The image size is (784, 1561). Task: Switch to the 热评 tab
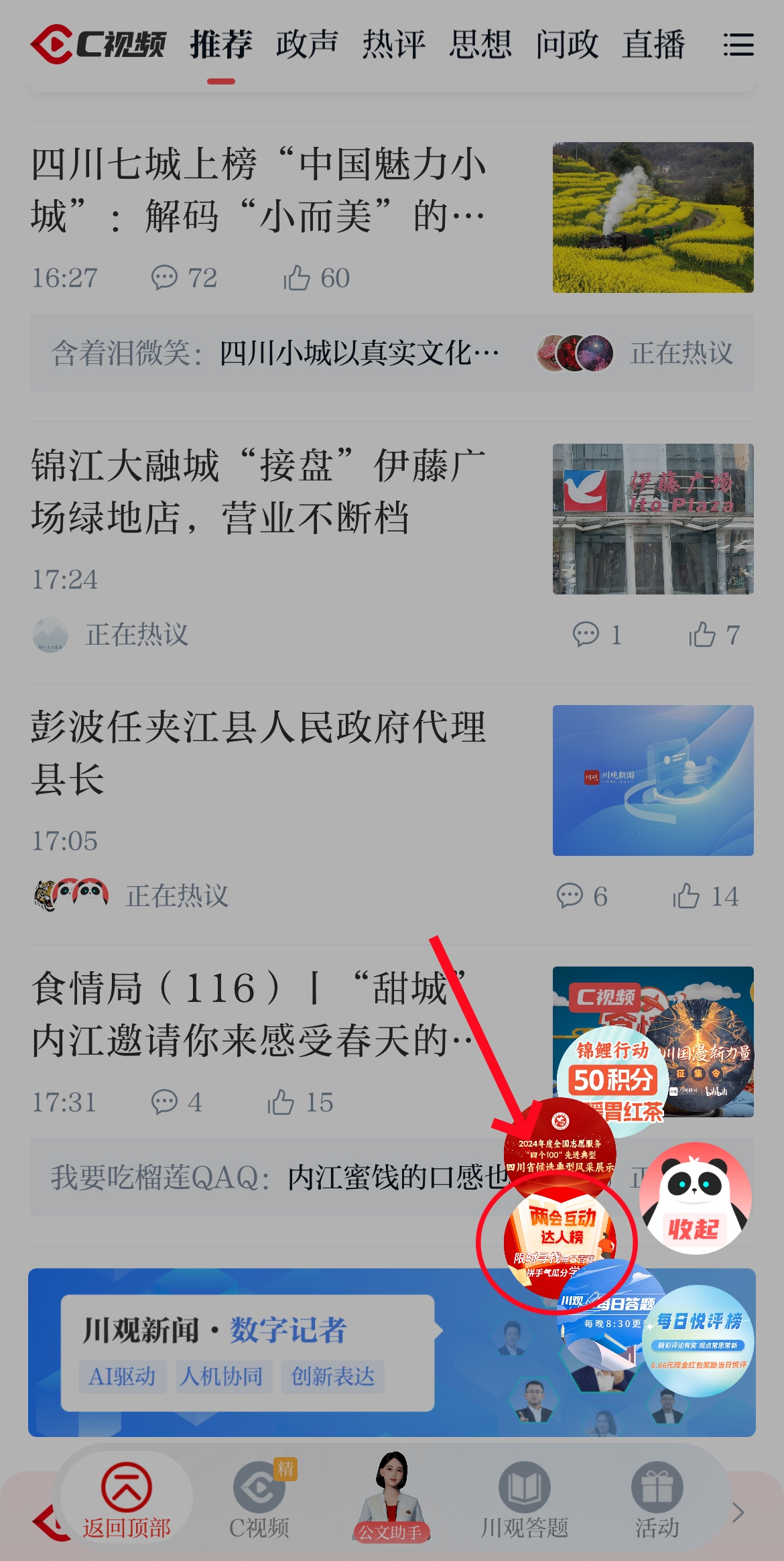pos(393,45)
